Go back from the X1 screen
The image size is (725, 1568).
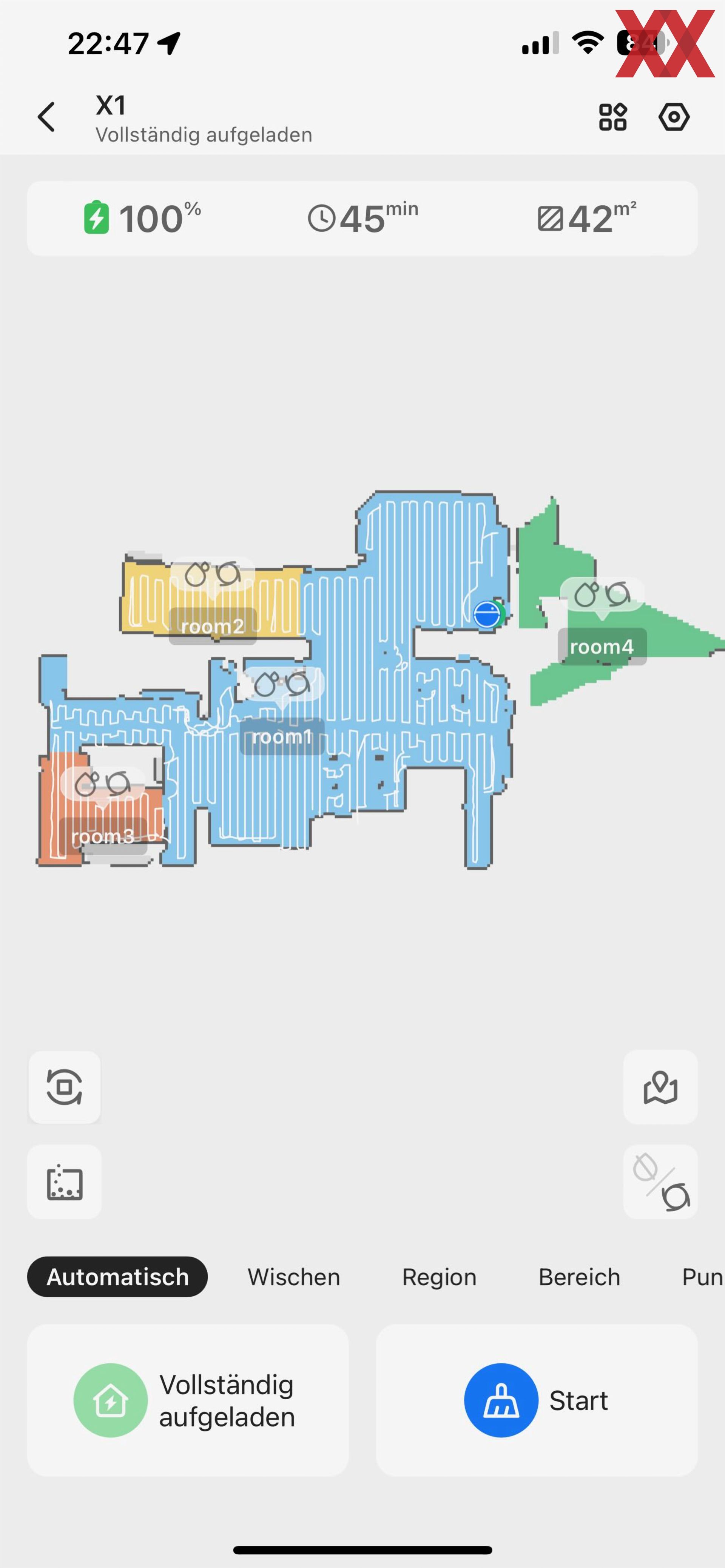coord(47,117)
